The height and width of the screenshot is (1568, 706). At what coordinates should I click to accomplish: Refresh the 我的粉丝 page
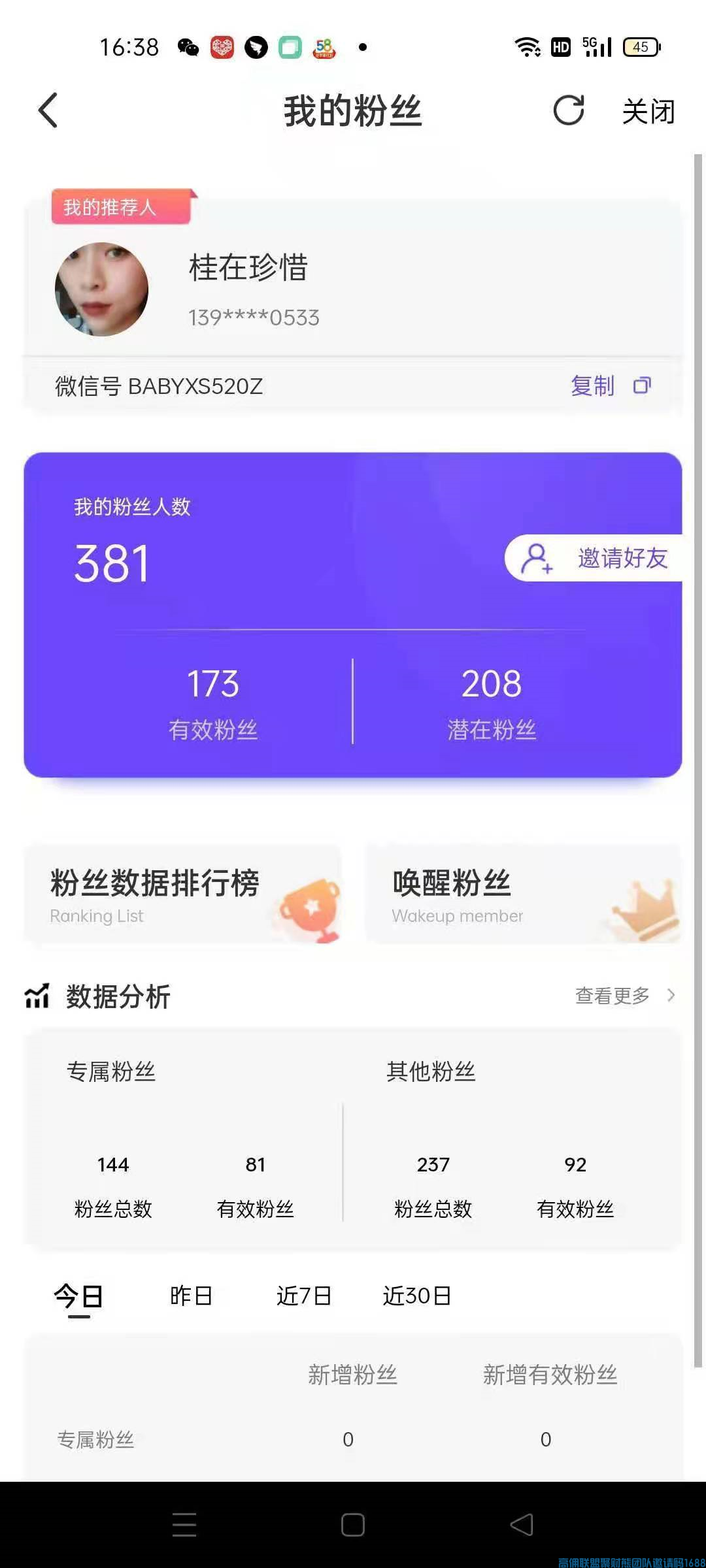568,110
